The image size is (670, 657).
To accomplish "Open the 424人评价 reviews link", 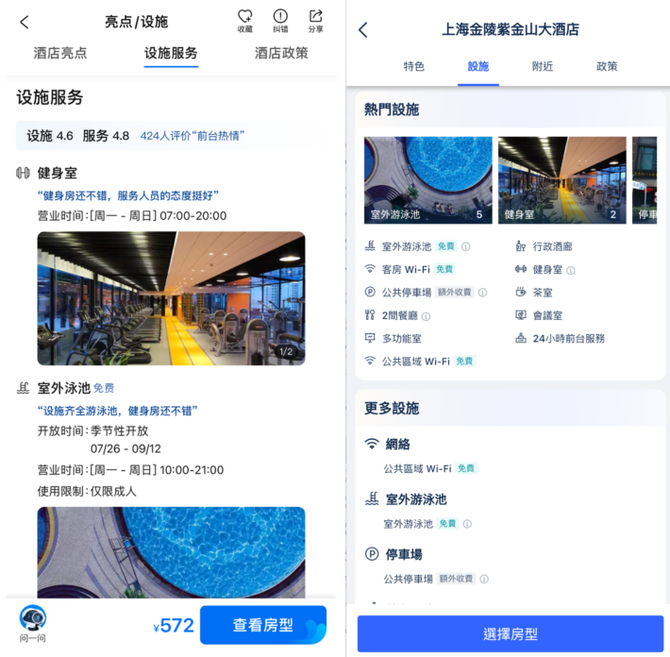I will [192, 136].
